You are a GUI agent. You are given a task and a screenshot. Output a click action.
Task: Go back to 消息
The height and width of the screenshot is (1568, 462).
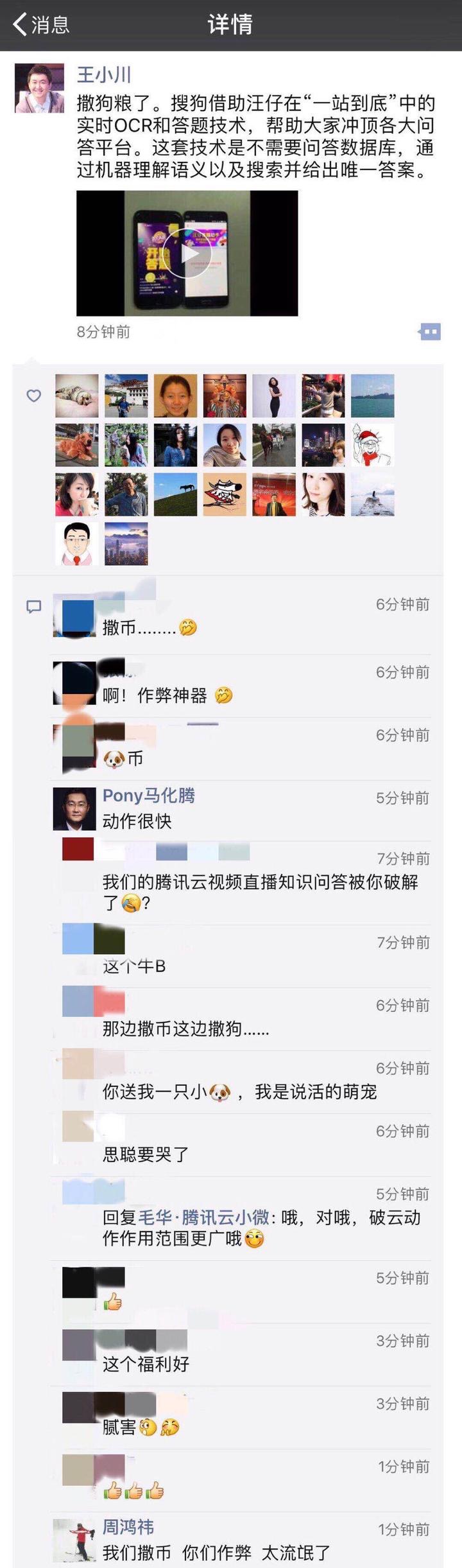tap(41, 25)
